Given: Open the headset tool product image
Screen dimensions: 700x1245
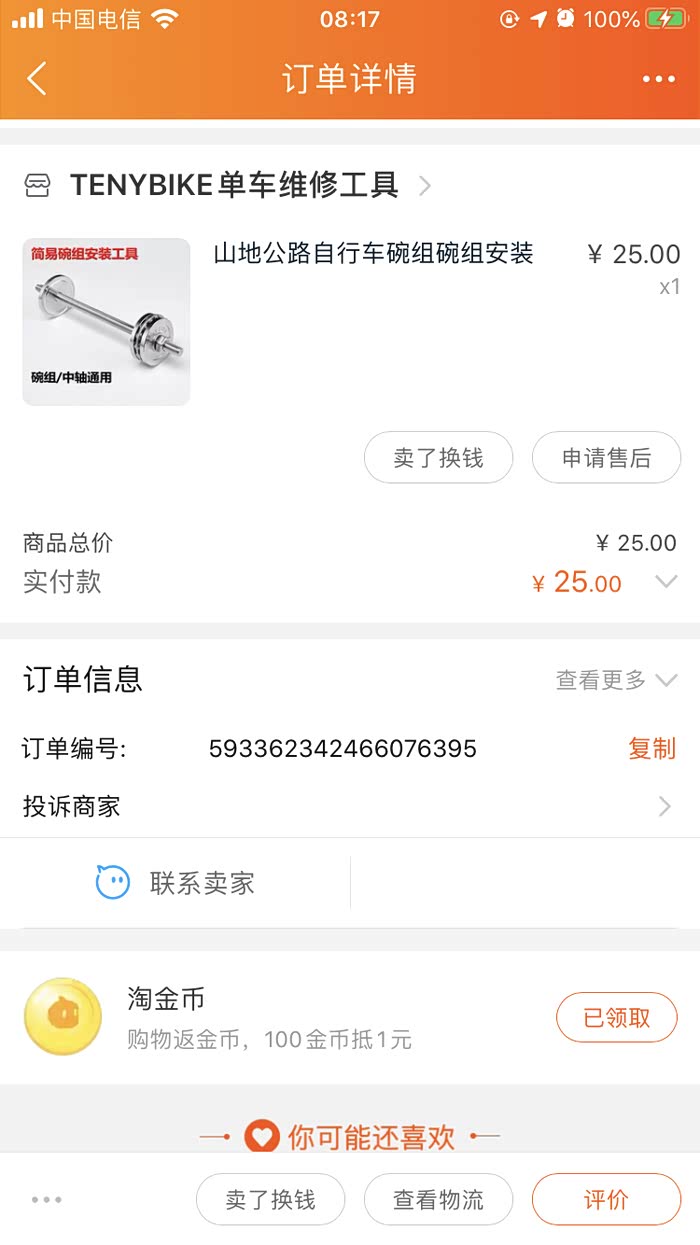Looking at the screenshot, I should (106, 322).
